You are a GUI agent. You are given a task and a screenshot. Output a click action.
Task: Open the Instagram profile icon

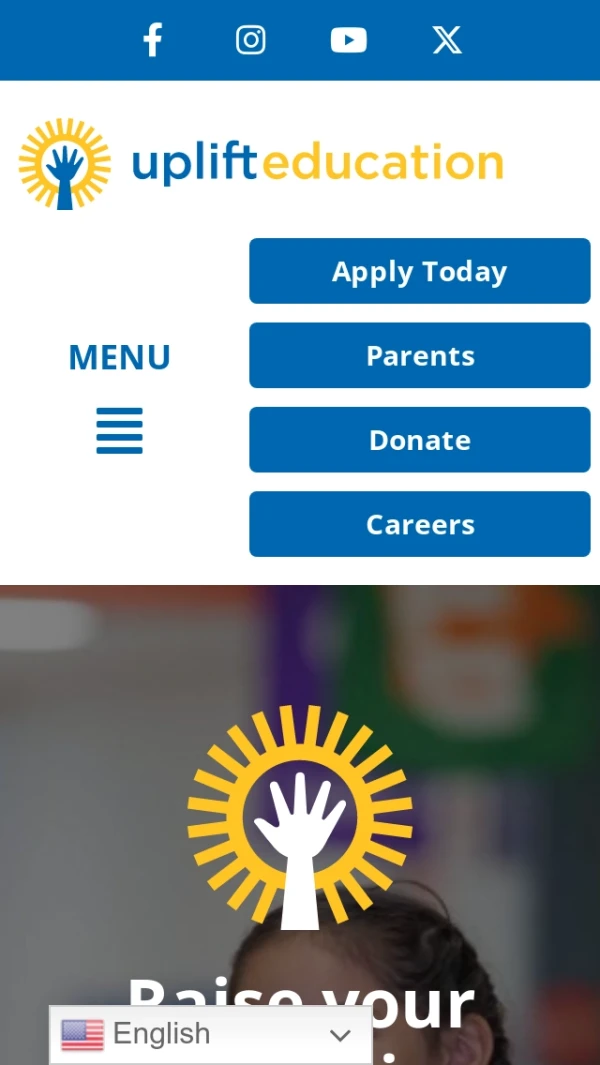[x=250, y=40]
